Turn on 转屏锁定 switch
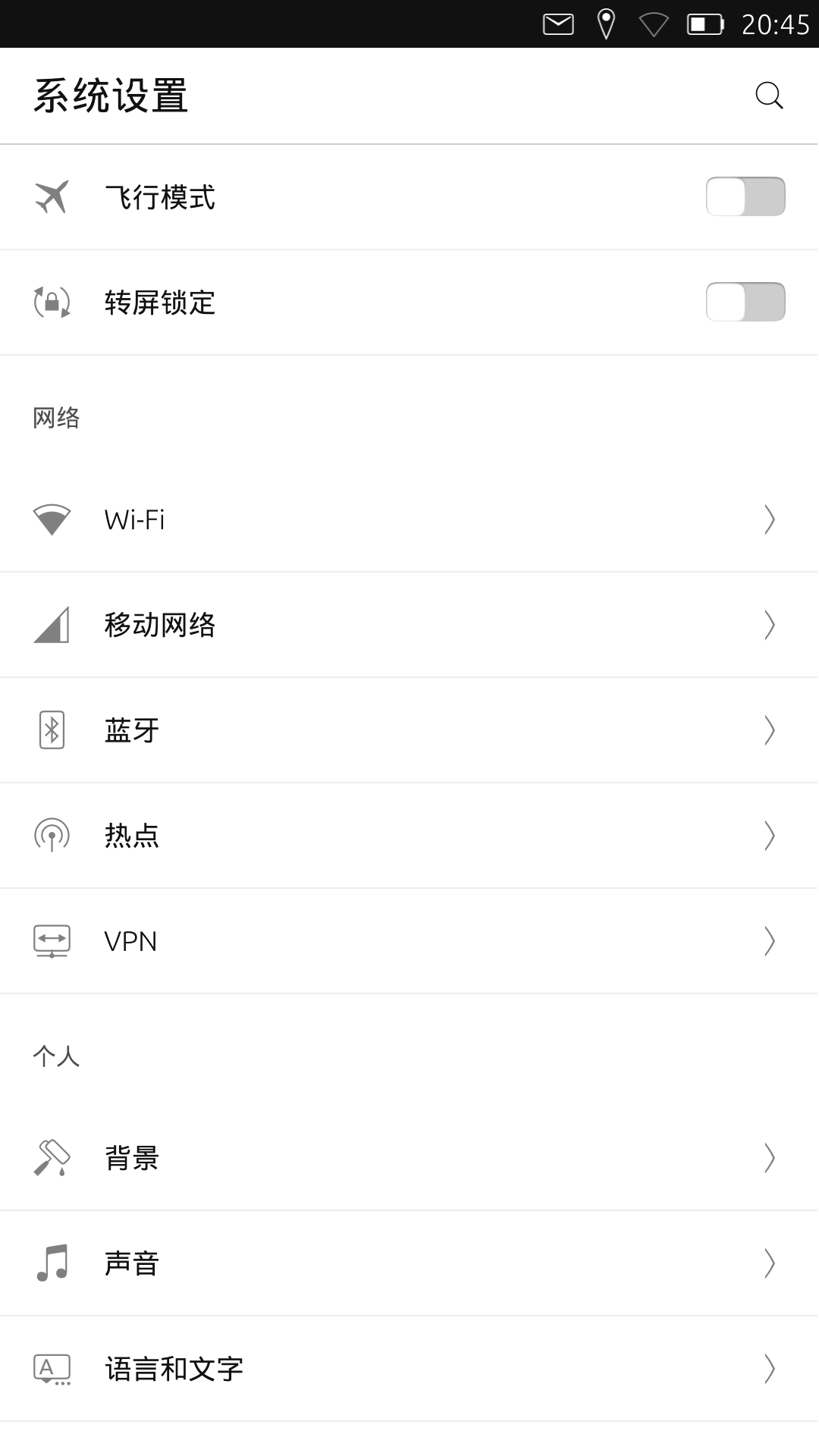819x1456 pixels. [745, 303]
